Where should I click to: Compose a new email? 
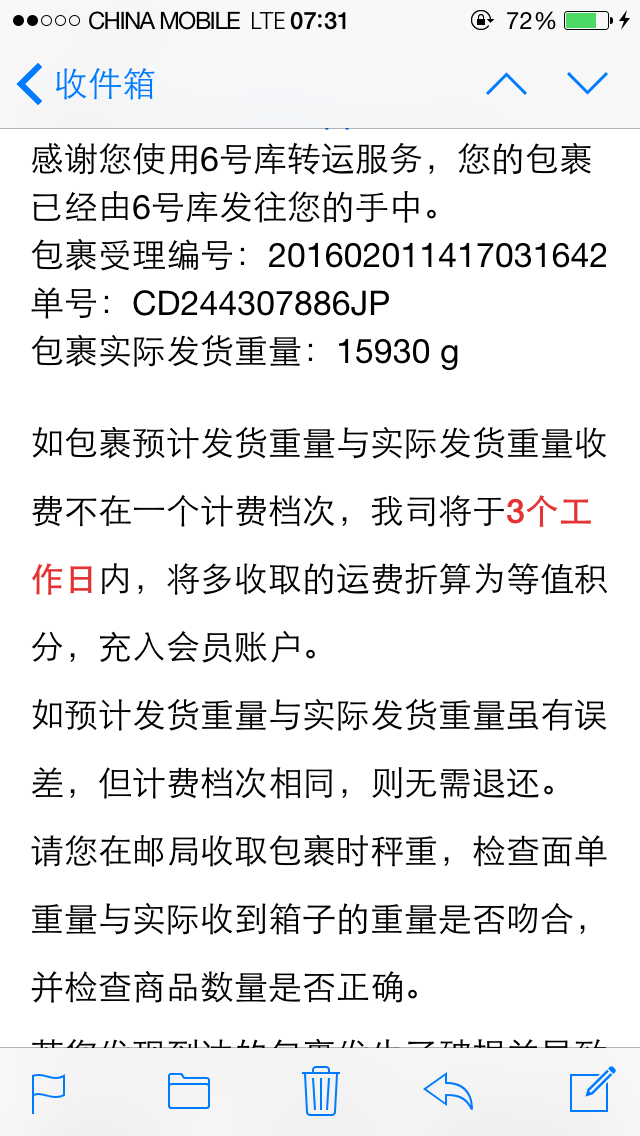pos(592,1090)
